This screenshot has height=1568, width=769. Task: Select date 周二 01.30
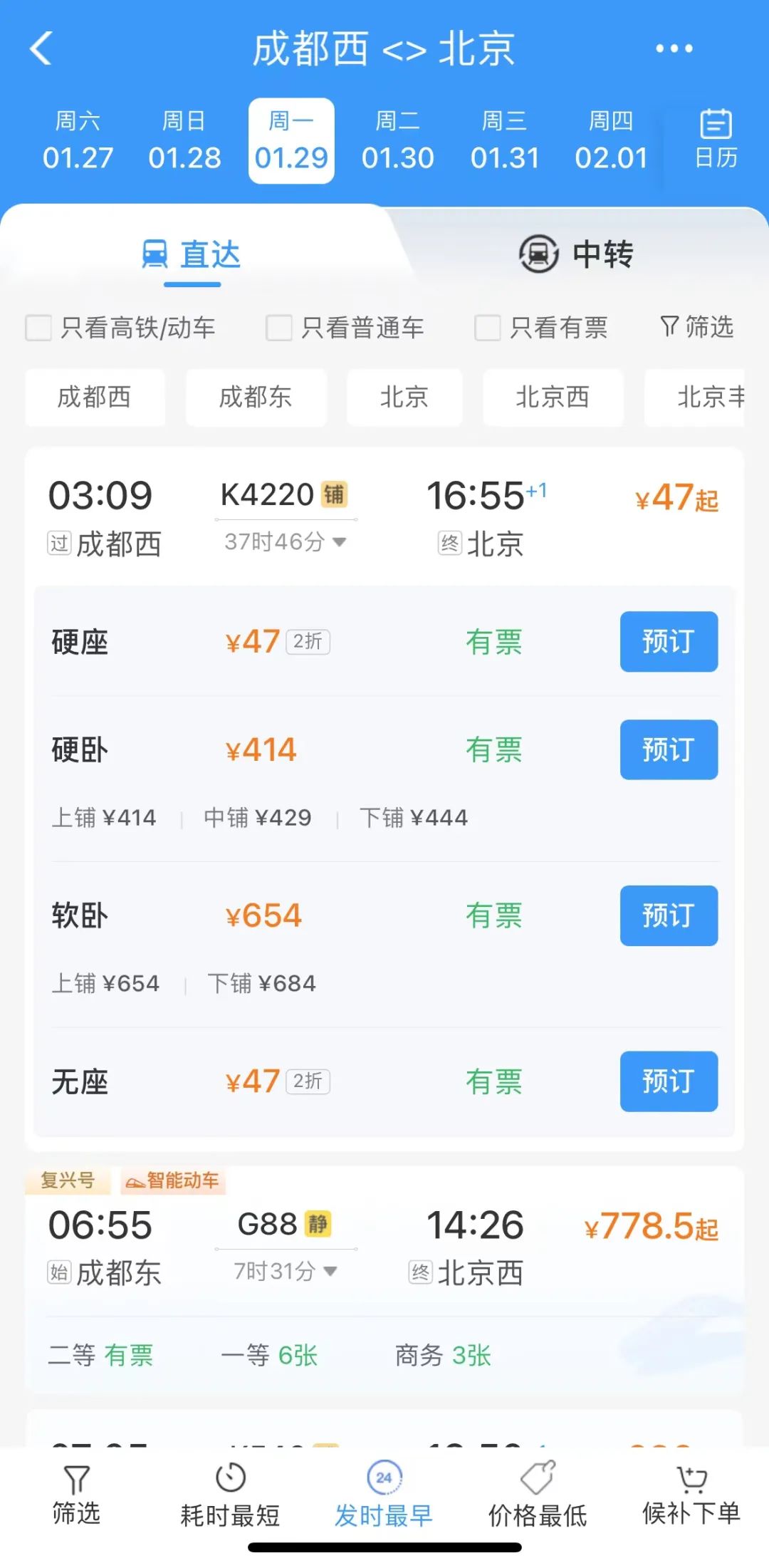(x=397, y=141)
